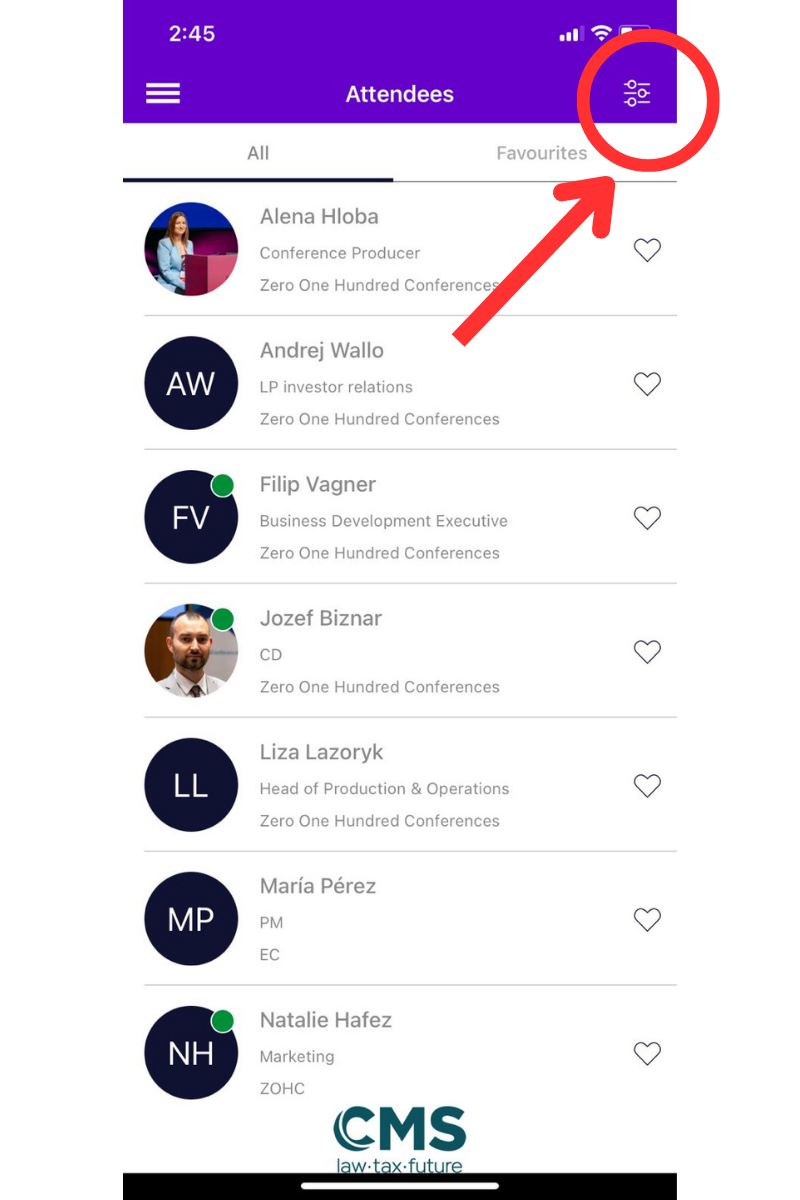Screen dimensions: 800x1200
Task: Open Jozef Biznar's profile
Action: [x=321, y=619]
